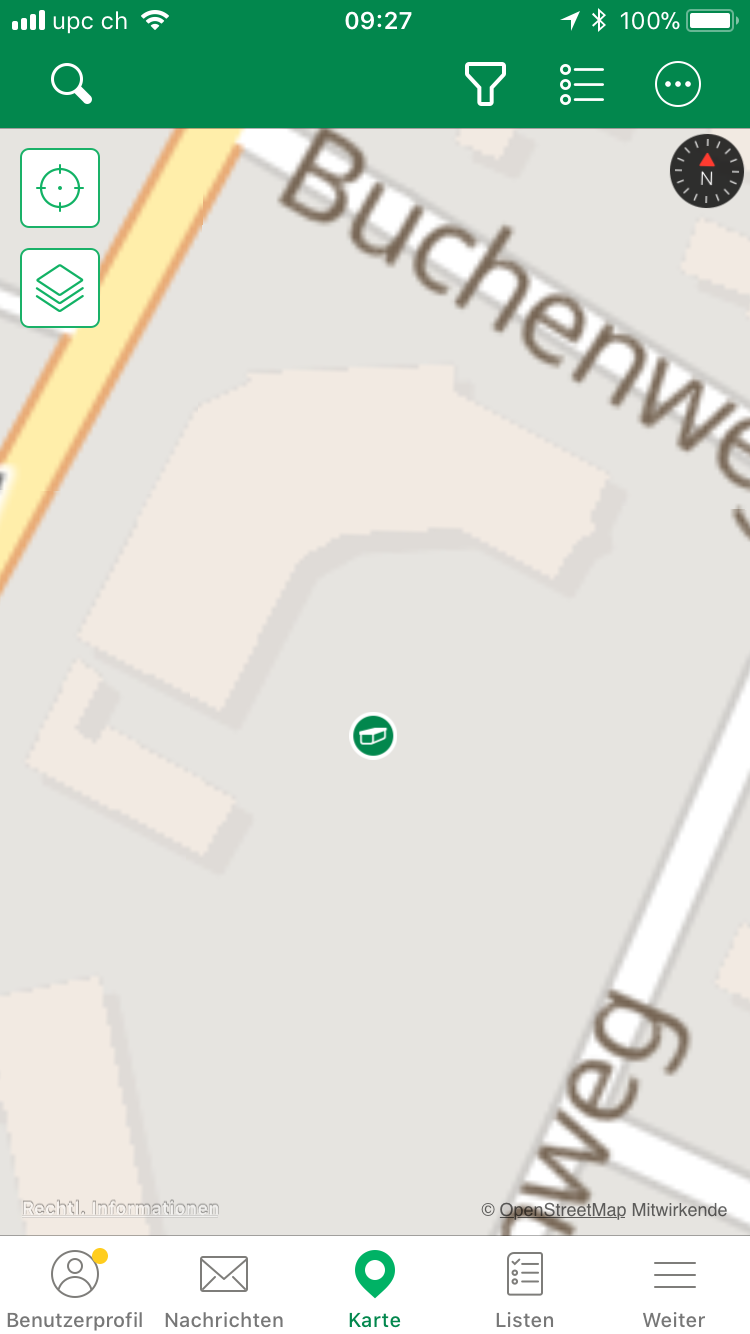Screen dimensions: 750x1334
Task: Open the filter funnel
Action: pos(485,84)
